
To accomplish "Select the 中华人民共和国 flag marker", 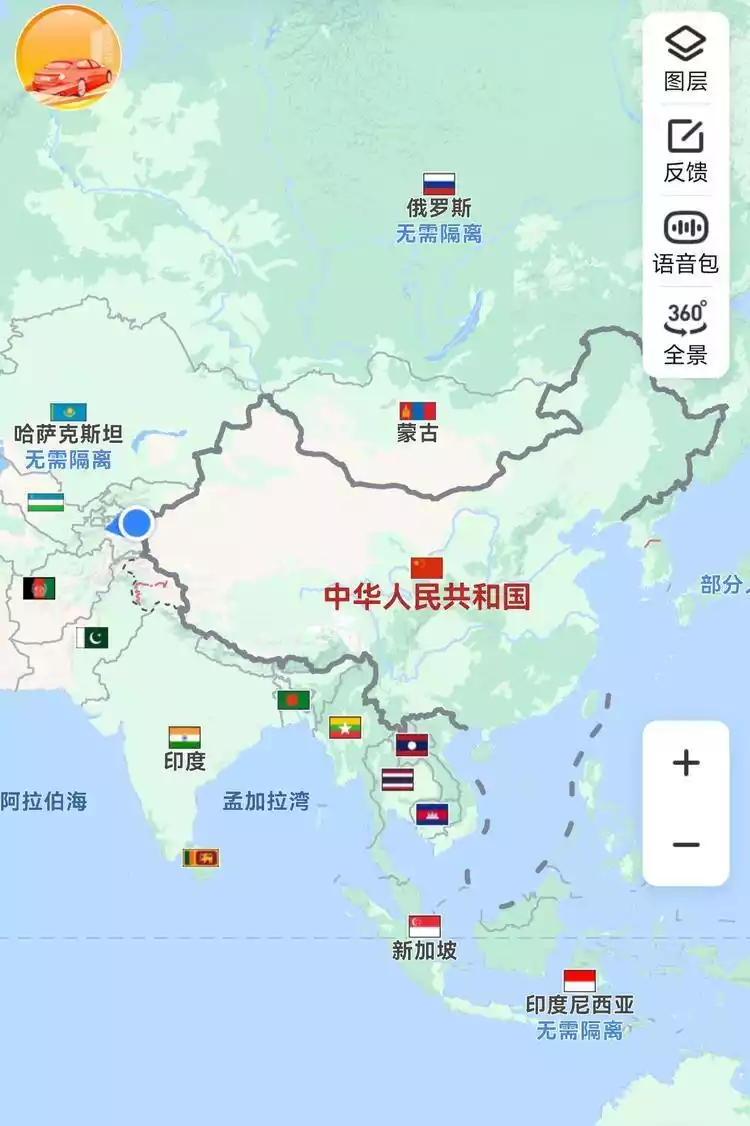I will (427, 568).
